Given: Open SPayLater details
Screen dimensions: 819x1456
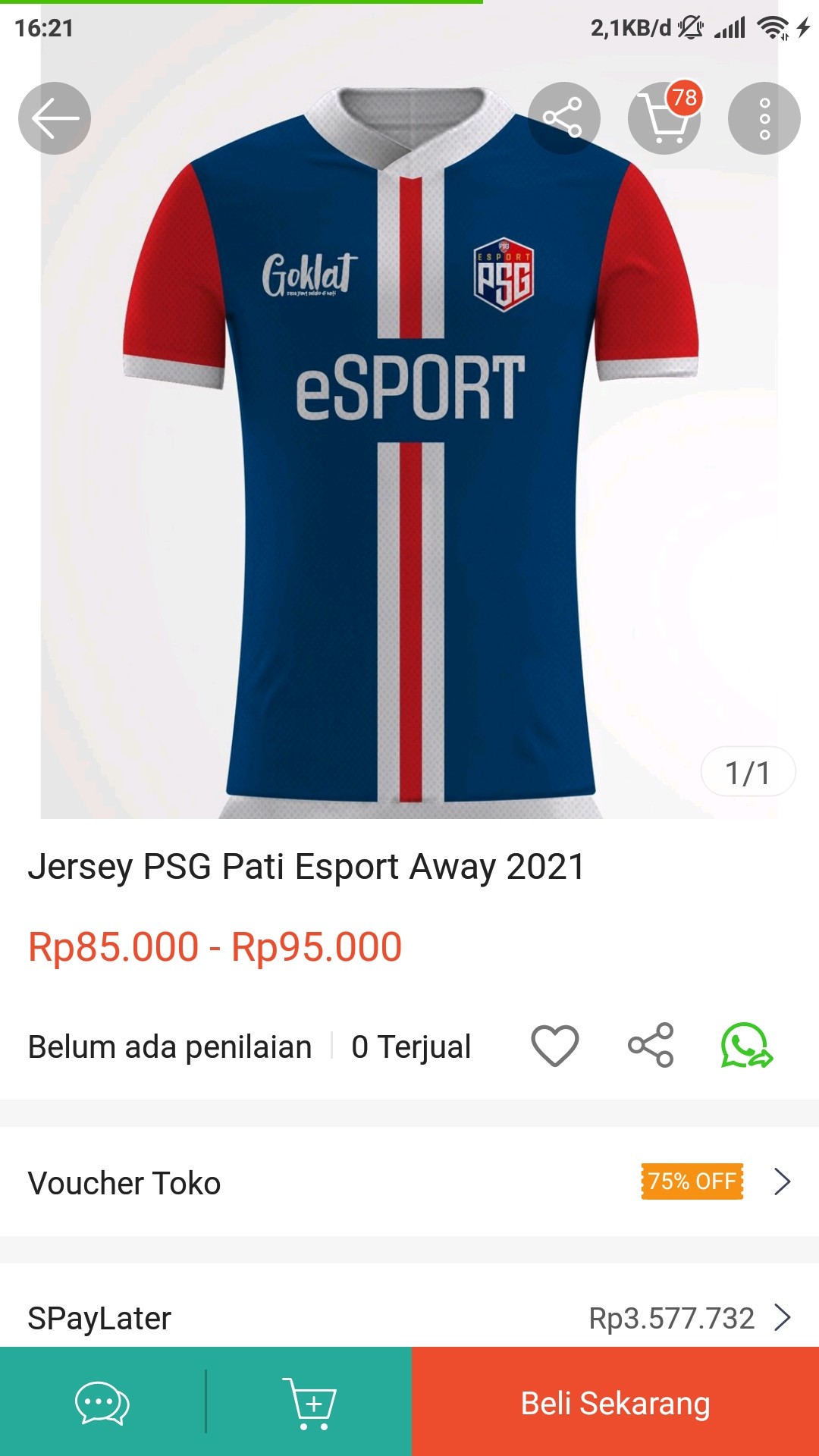Looking at the screenshot, I should pos(409,1318).
